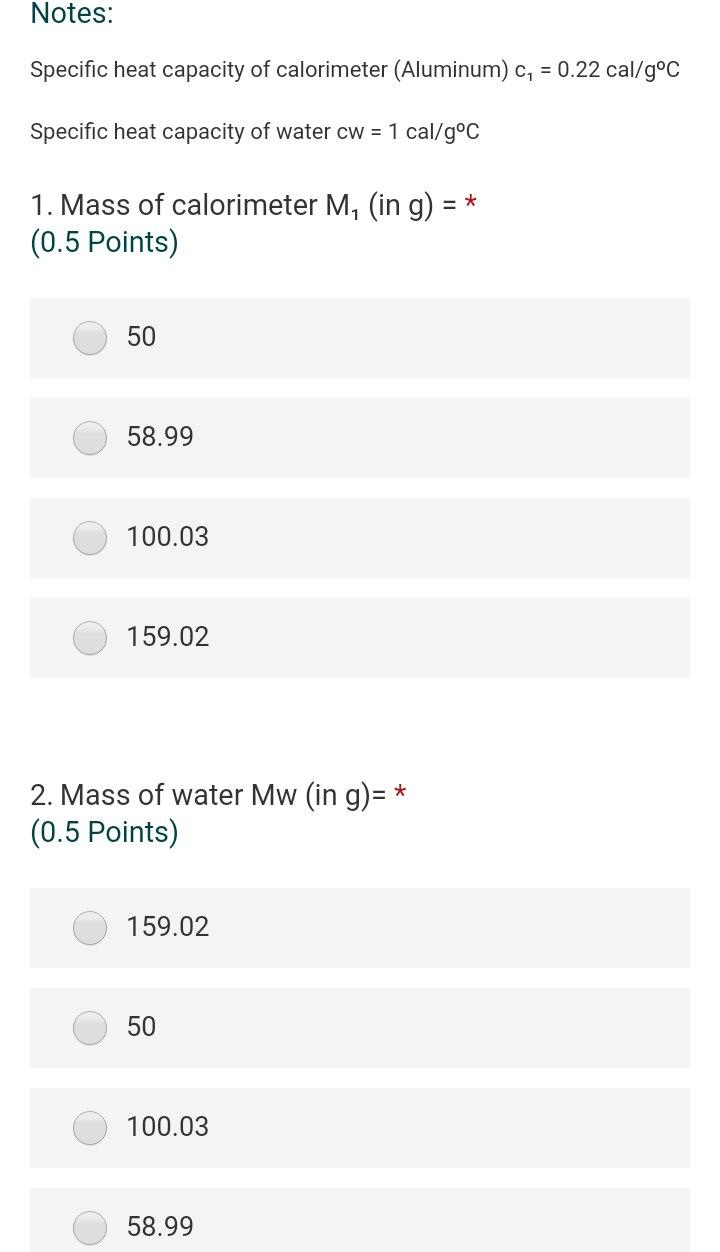Click the specific heat capacity of water note
720x1252 pixels.
pos(254,131)
